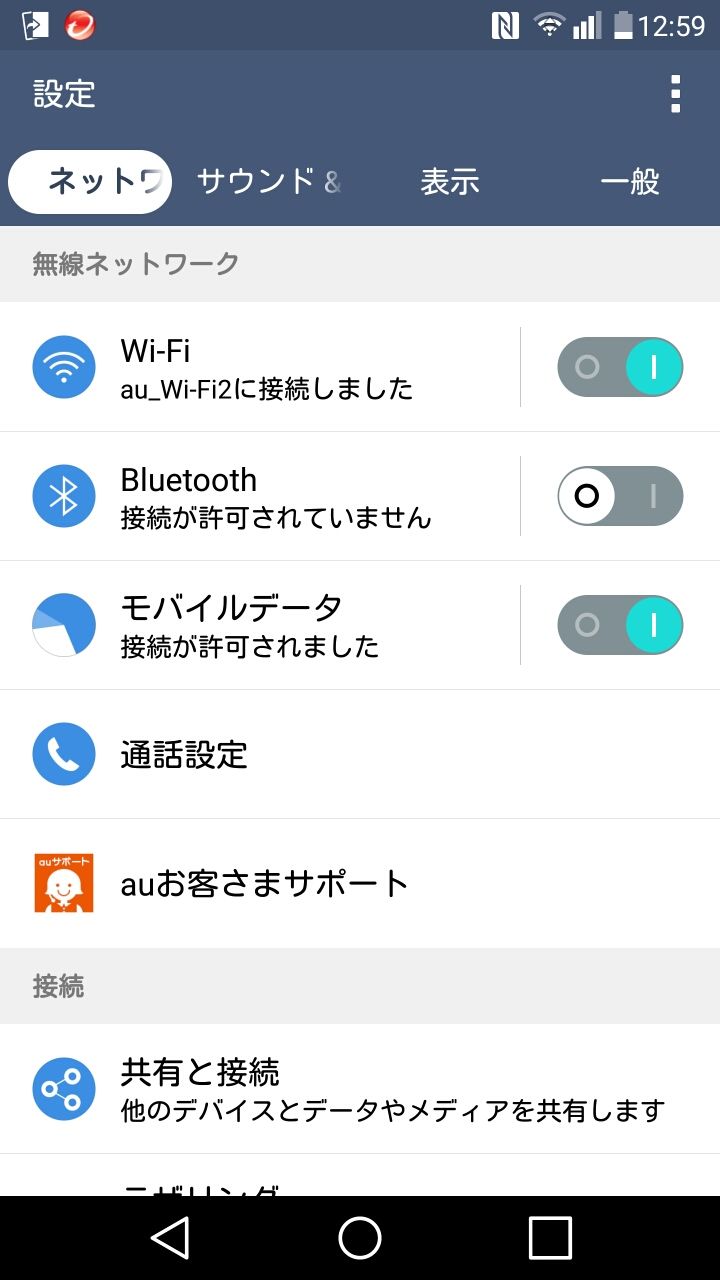Go to the home screen

[360, 1238]
